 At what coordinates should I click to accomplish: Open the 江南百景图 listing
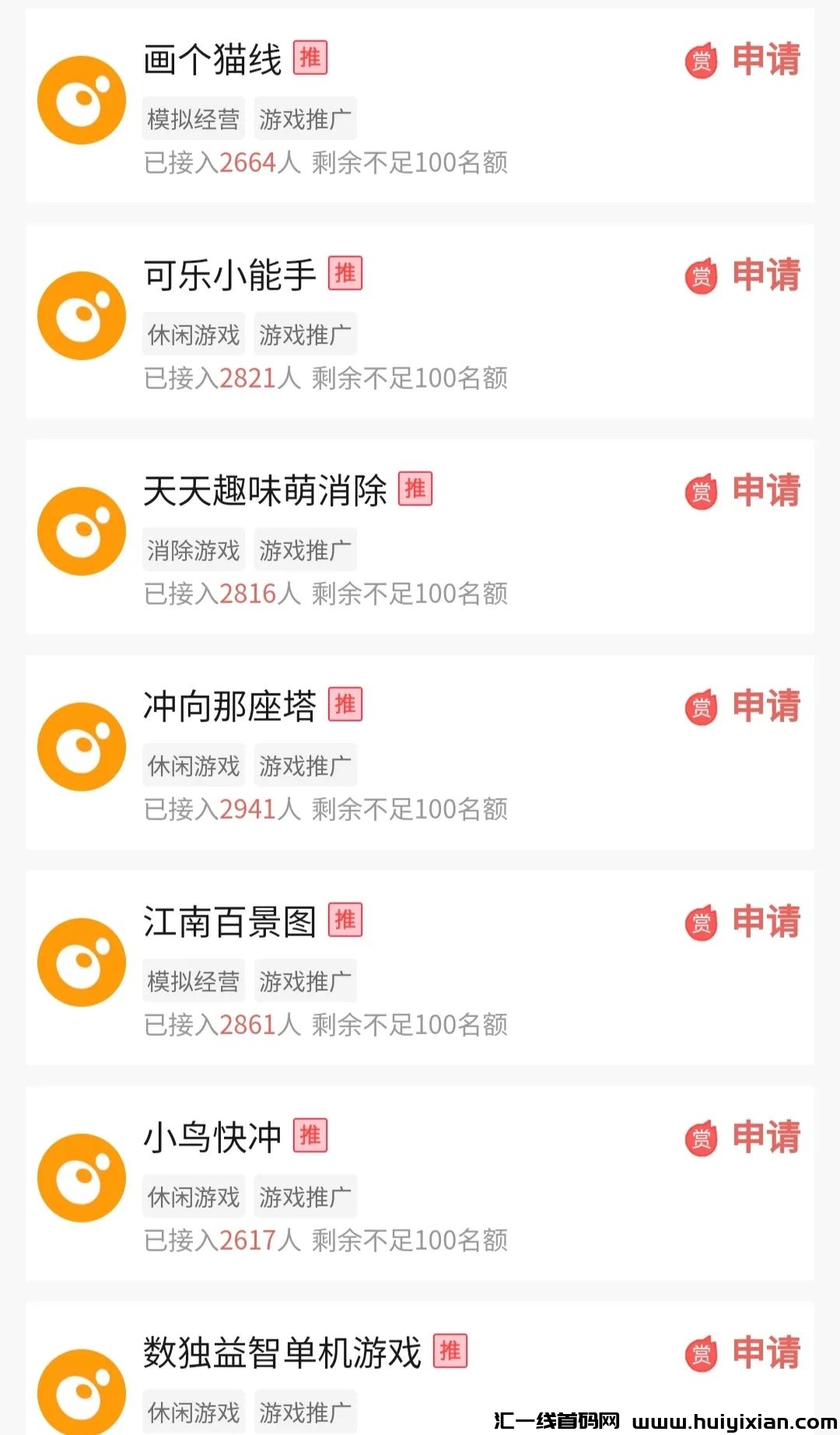(229, 923)
